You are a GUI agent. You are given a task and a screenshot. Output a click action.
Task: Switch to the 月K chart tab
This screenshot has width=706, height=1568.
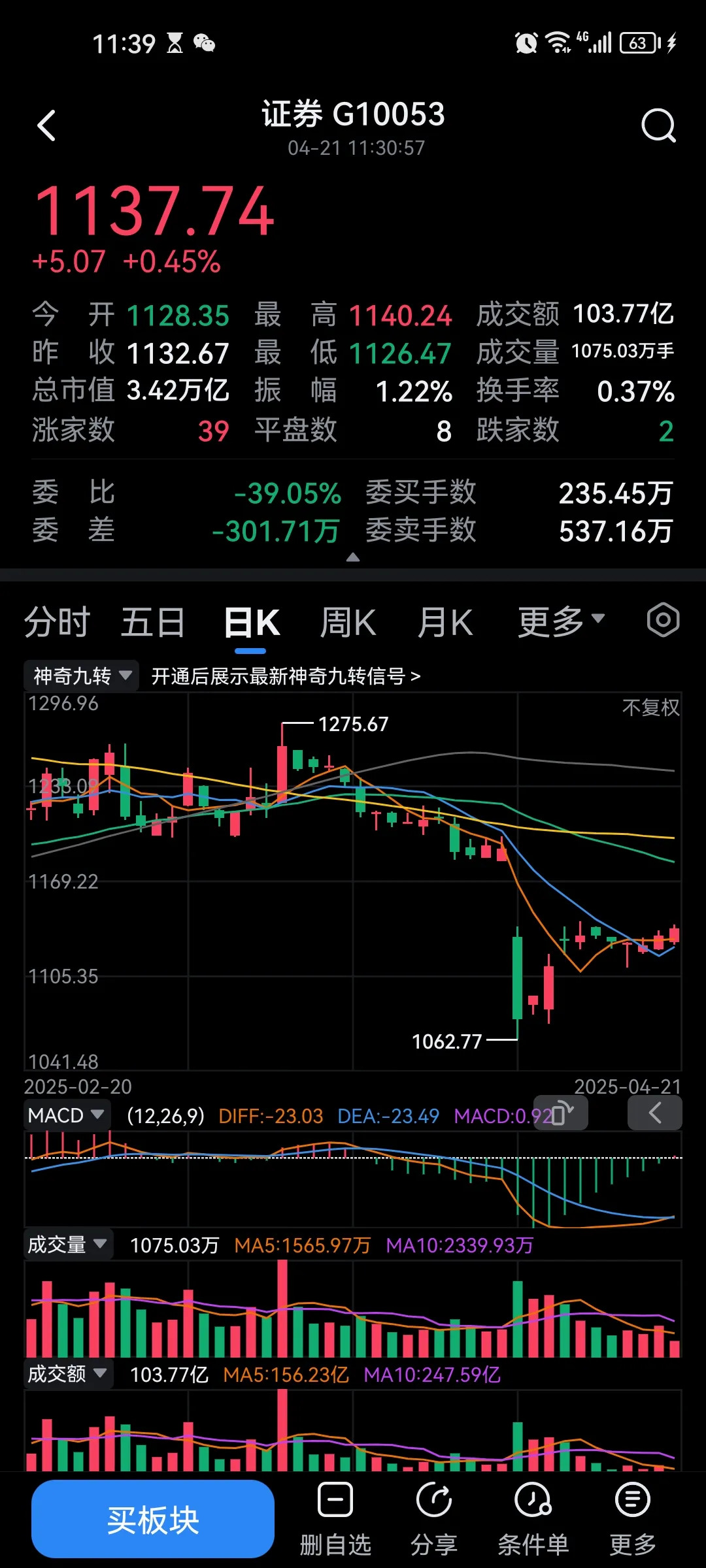coord(445,622)
